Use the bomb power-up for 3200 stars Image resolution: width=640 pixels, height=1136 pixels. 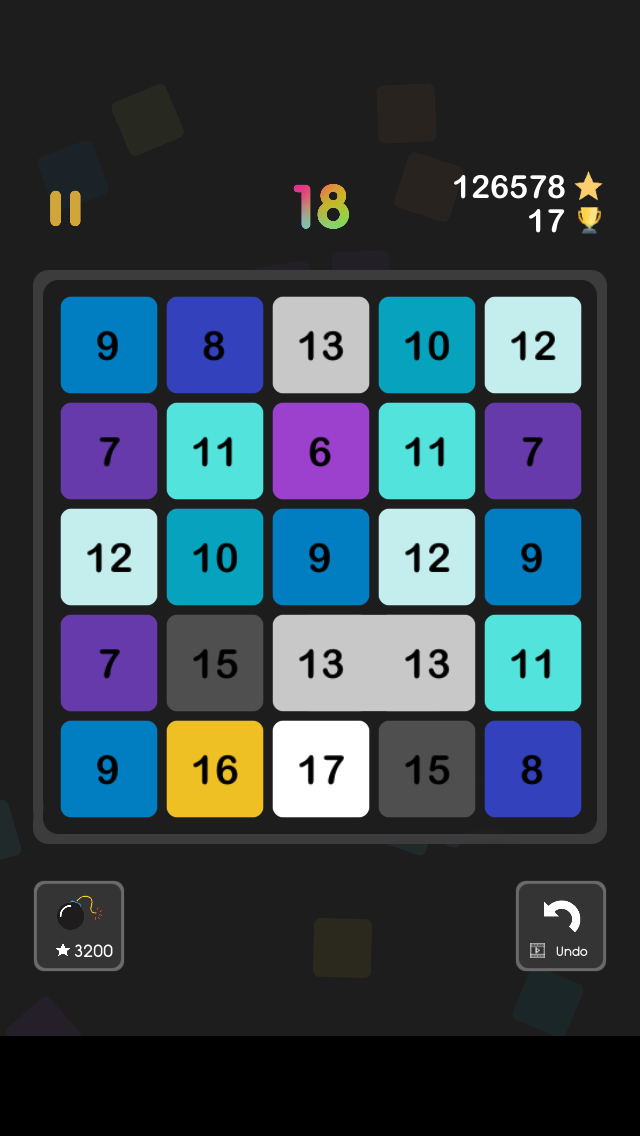(x=79, y=926)
